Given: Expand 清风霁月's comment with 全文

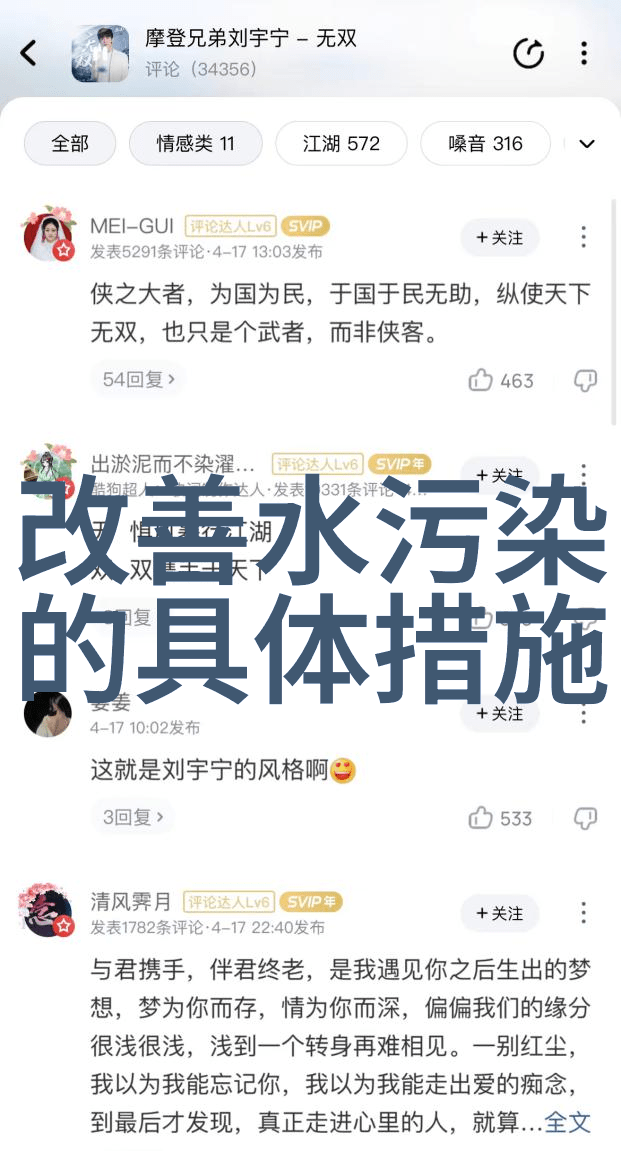Looking at the screenshot, I should point(568,1122).
